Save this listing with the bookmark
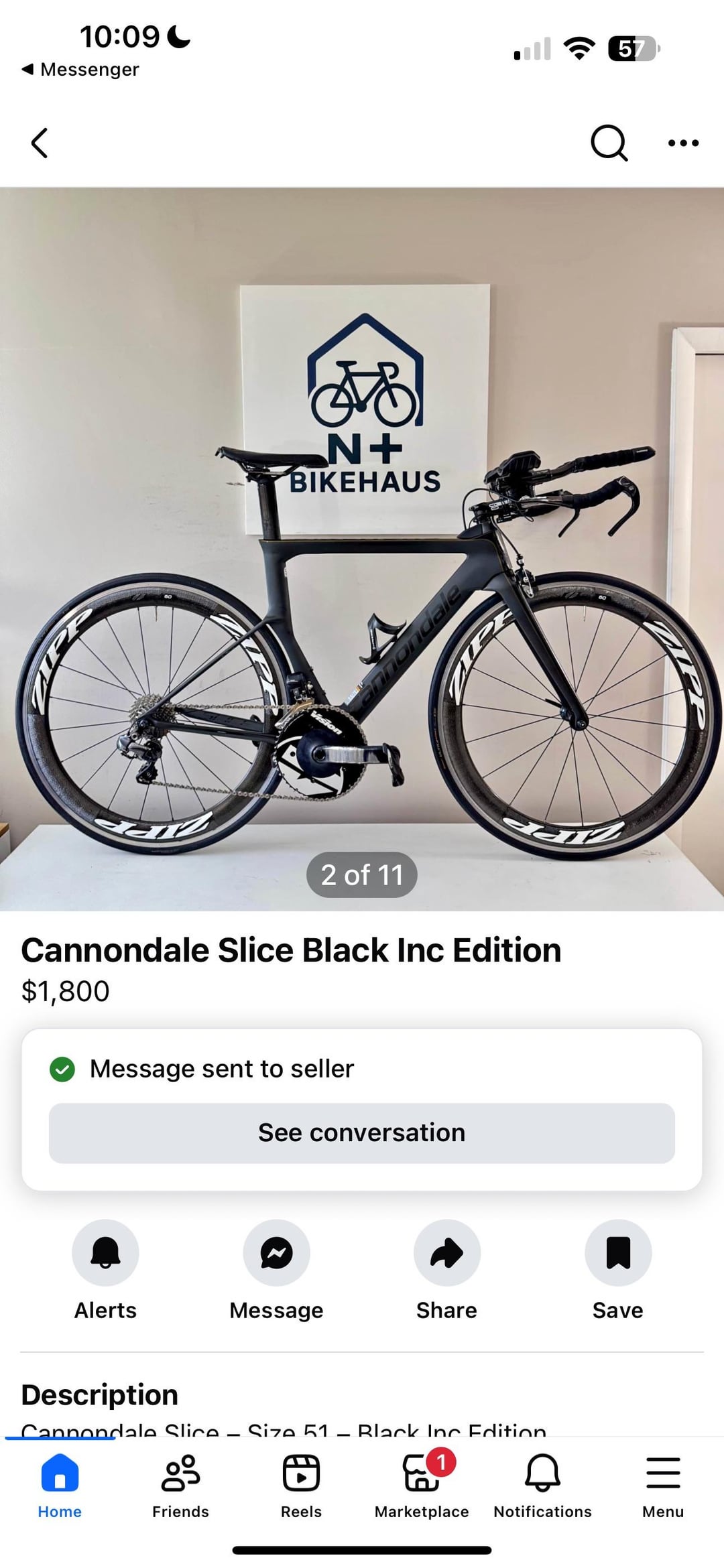The image size is (724, 1568). pyautogui.click(x=617, y=1253)
